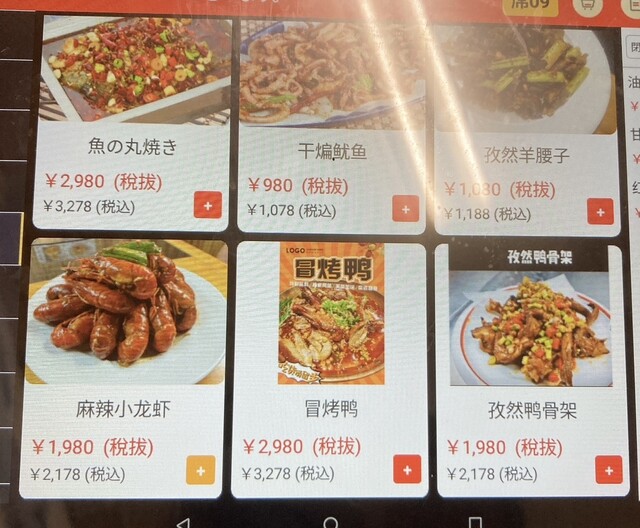Add 孜然羊腰子 to the order

coord(600,211)
